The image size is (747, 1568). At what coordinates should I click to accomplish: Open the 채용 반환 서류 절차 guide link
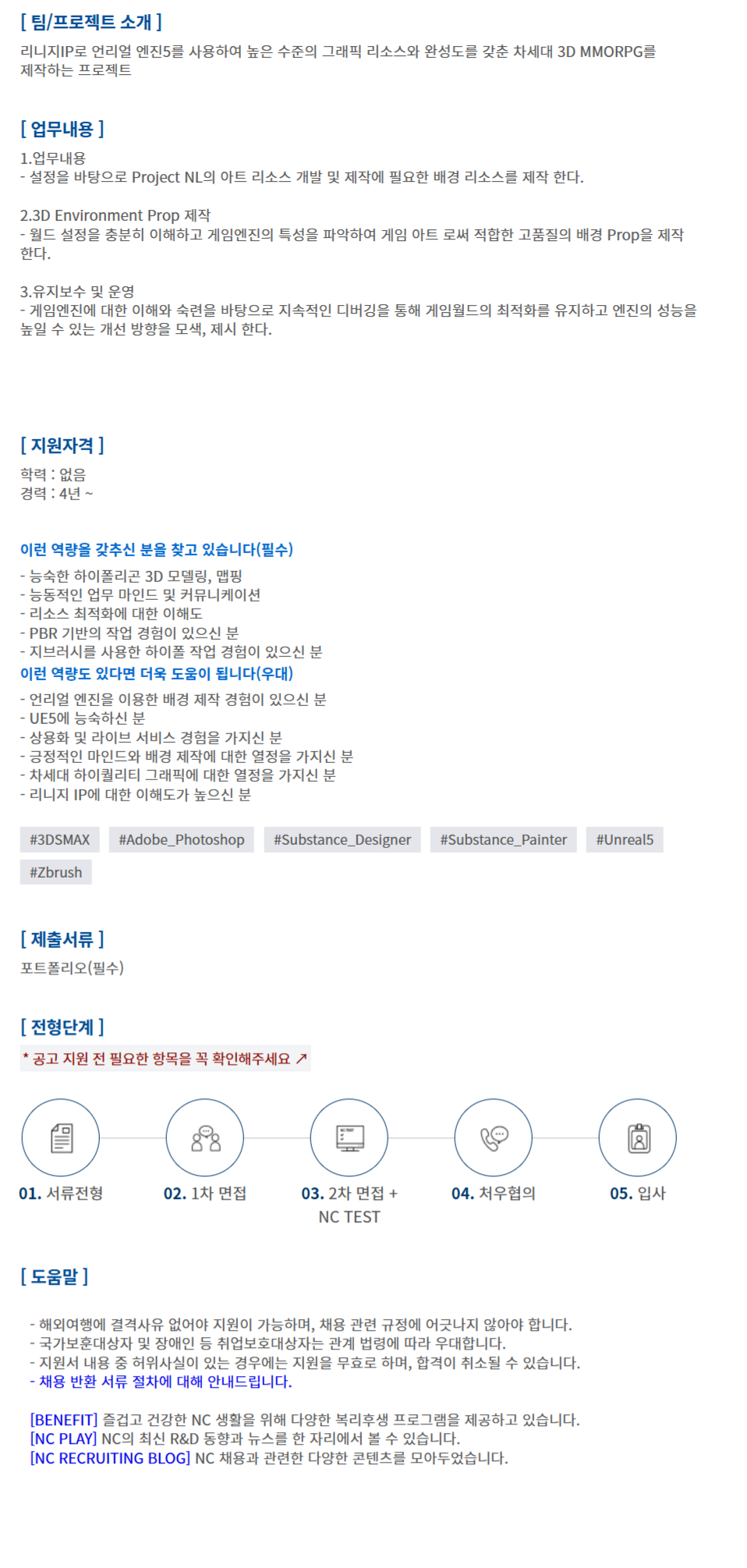click(x=165, y=1382)
